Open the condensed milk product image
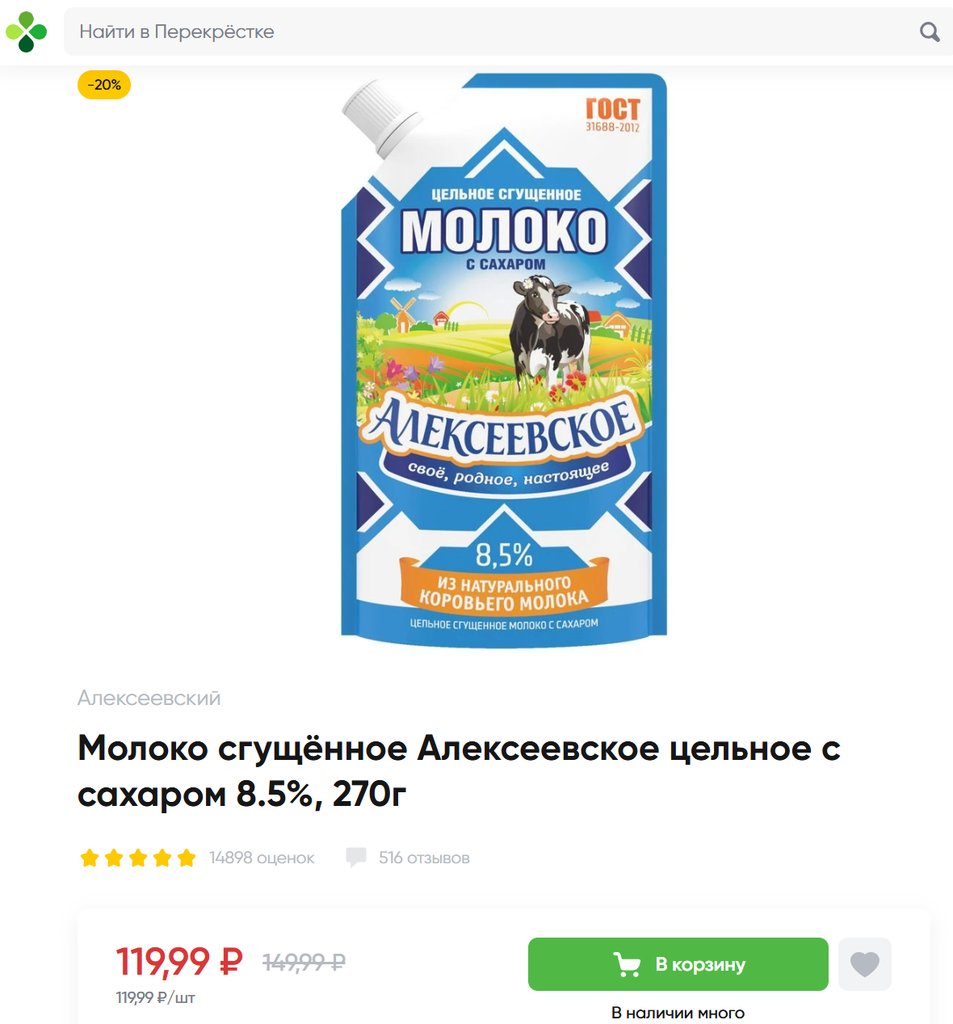953x1024 pixels. tap(503, 360)
